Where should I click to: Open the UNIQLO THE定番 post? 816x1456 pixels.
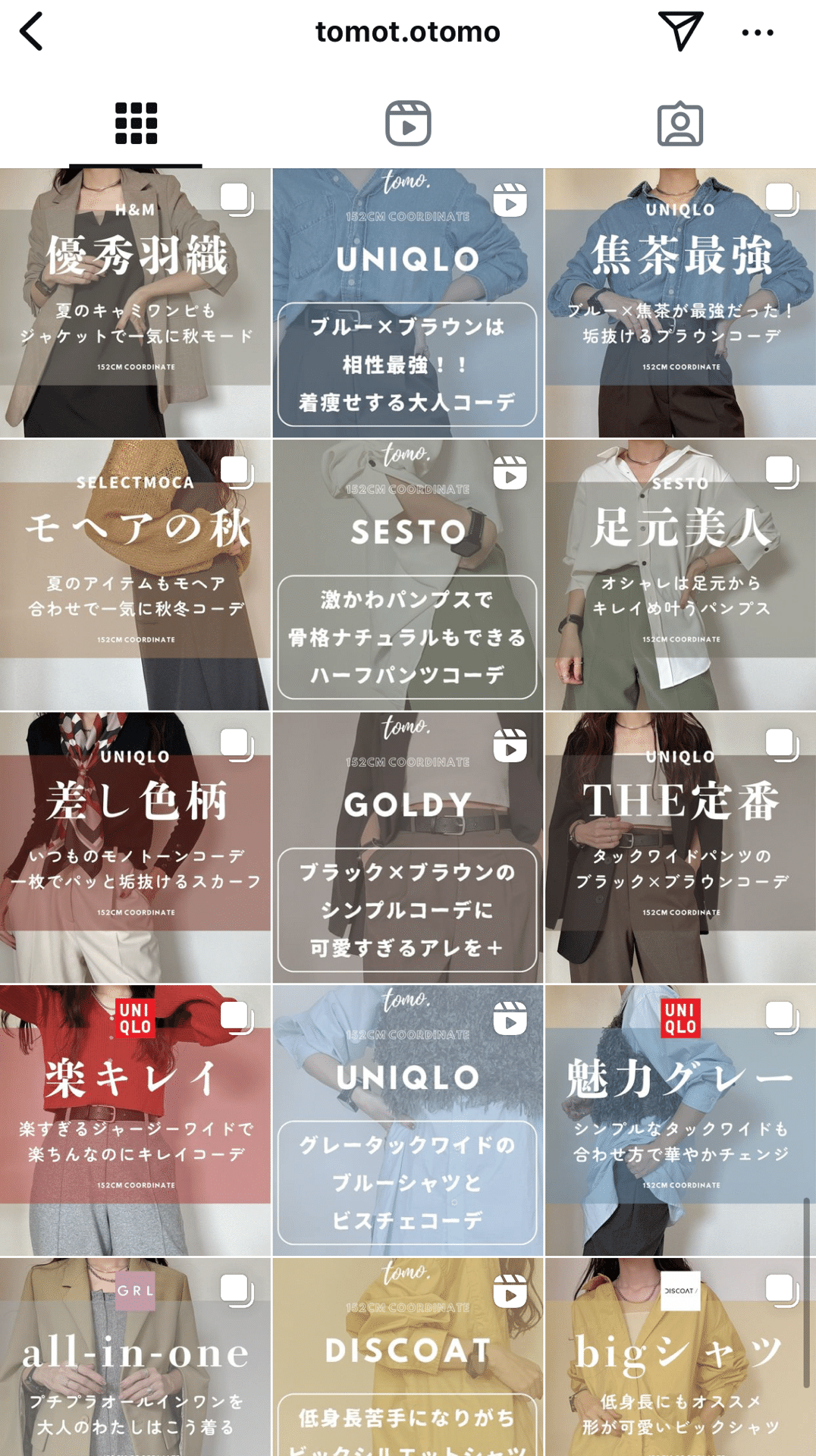pyautogui.click(x=680, y=848)
